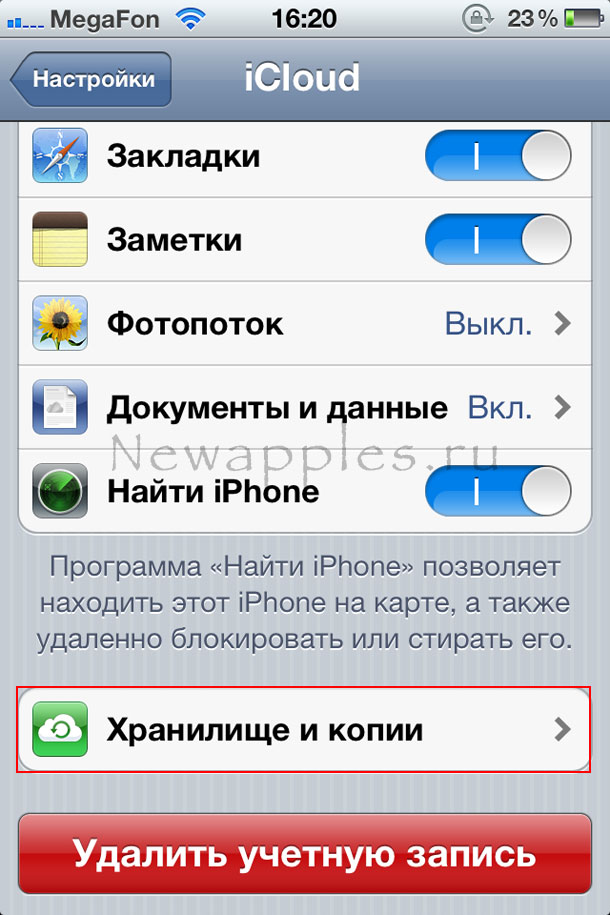
Task: Turn off the Закладки switch
Action: tap(498, 157)
